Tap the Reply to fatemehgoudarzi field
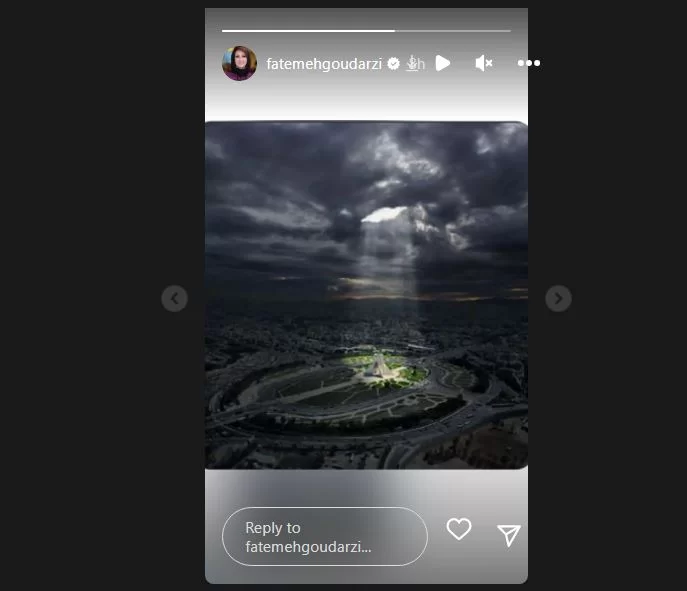Image resolution: width=687 pixels, height=591 pixels. pyautogui.click(x=324, y=537)
